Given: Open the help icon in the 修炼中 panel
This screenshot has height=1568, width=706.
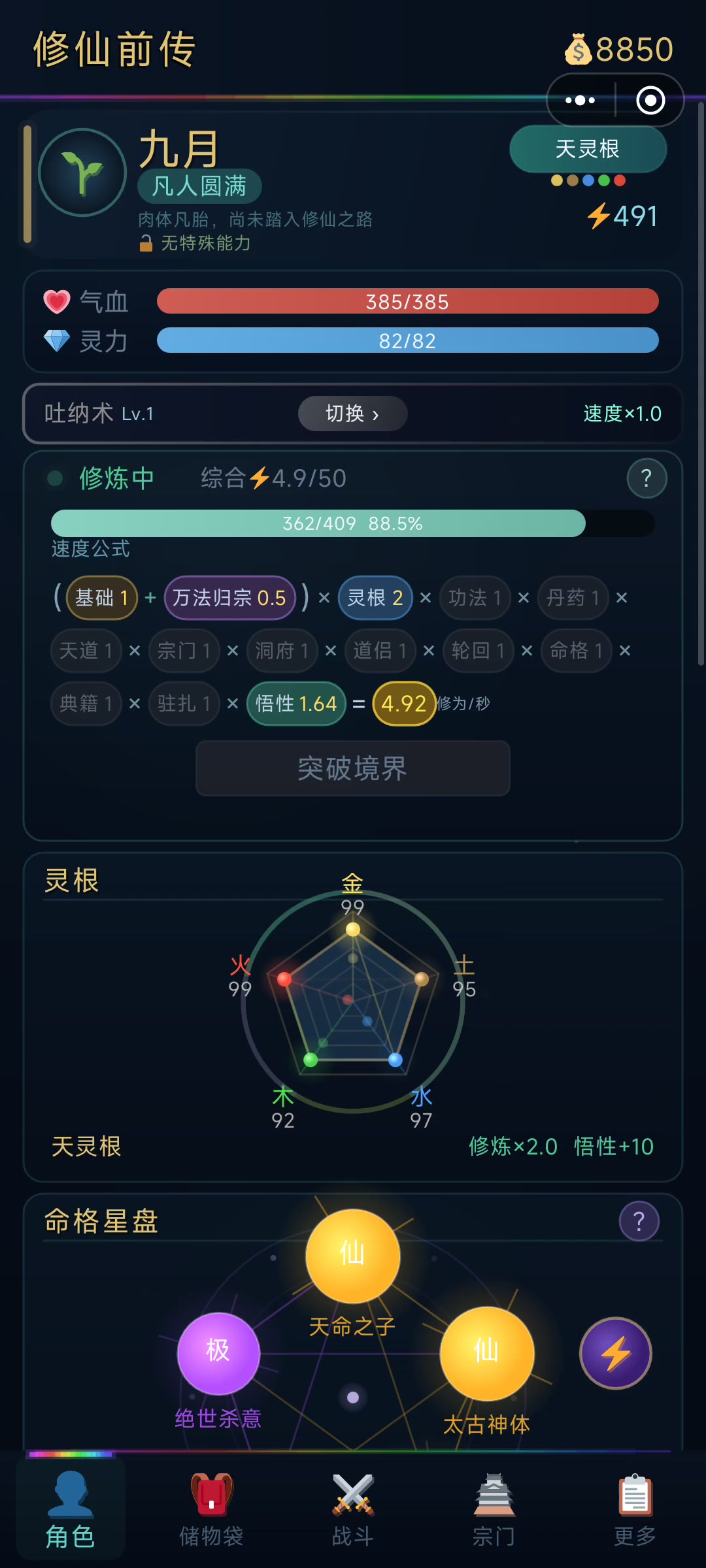Looking at the screenshot, I should [646, 478].
